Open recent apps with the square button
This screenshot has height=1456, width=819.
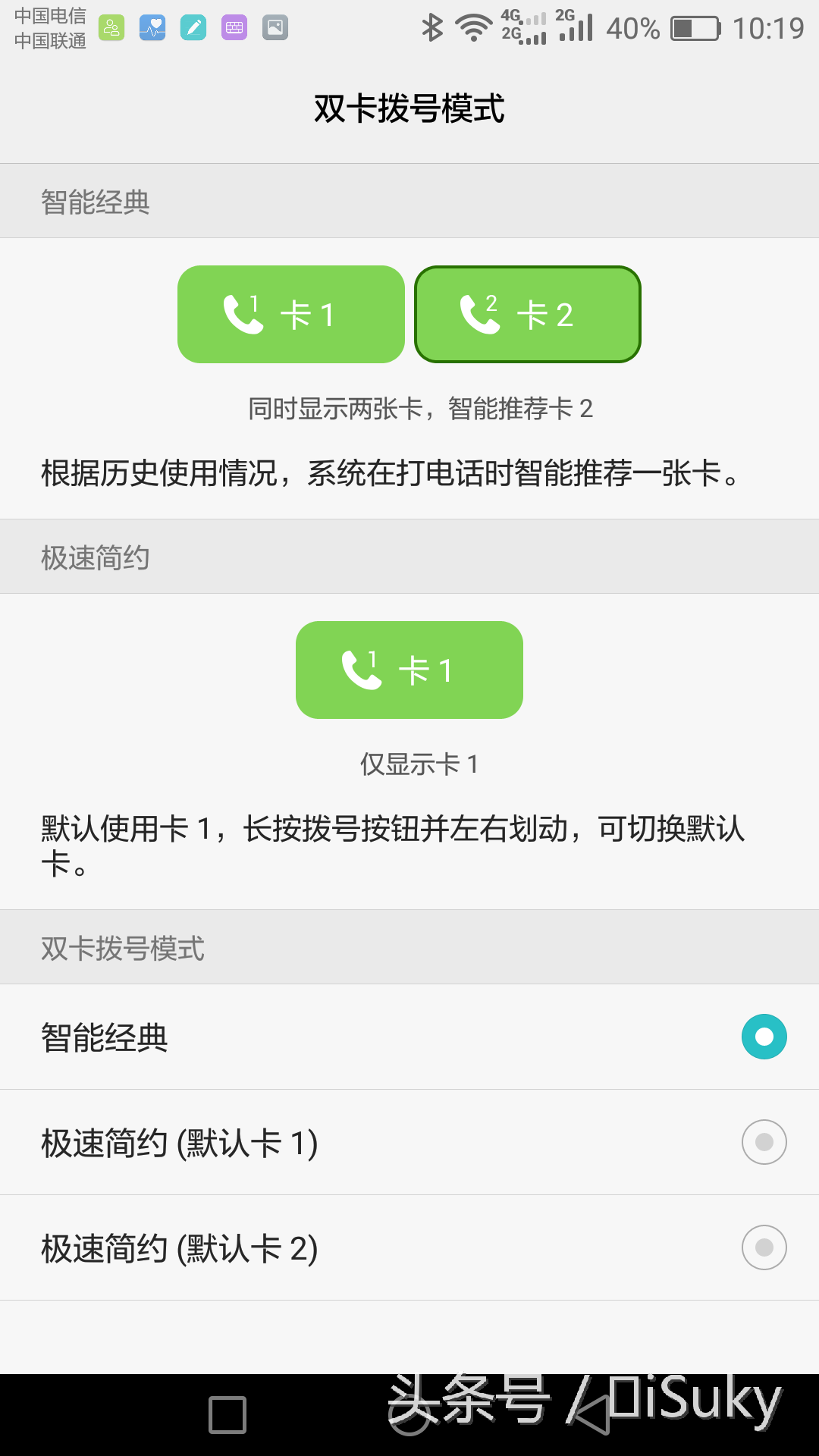[x=227, y=1415]
